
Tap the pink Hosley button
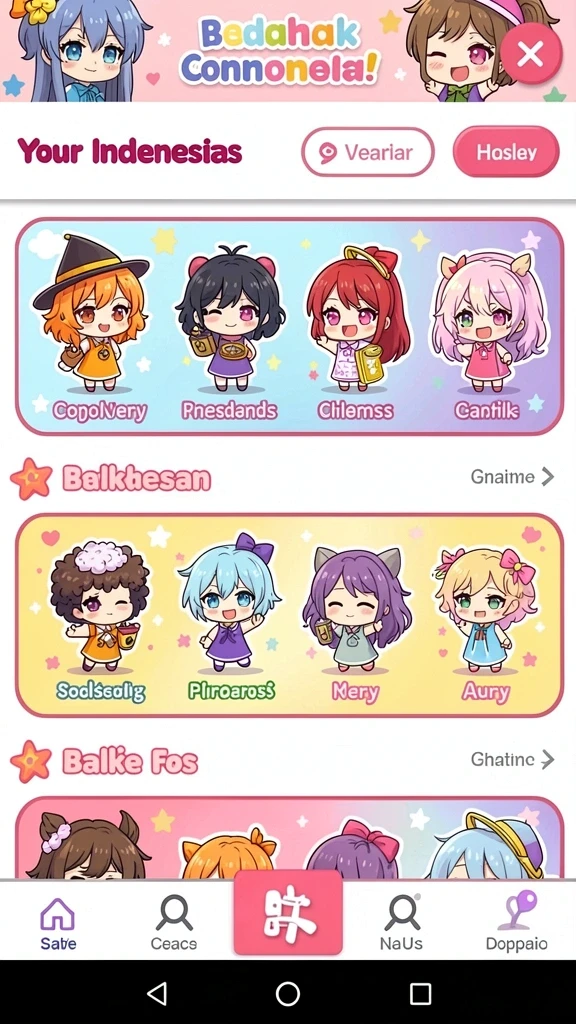(506, 152)
